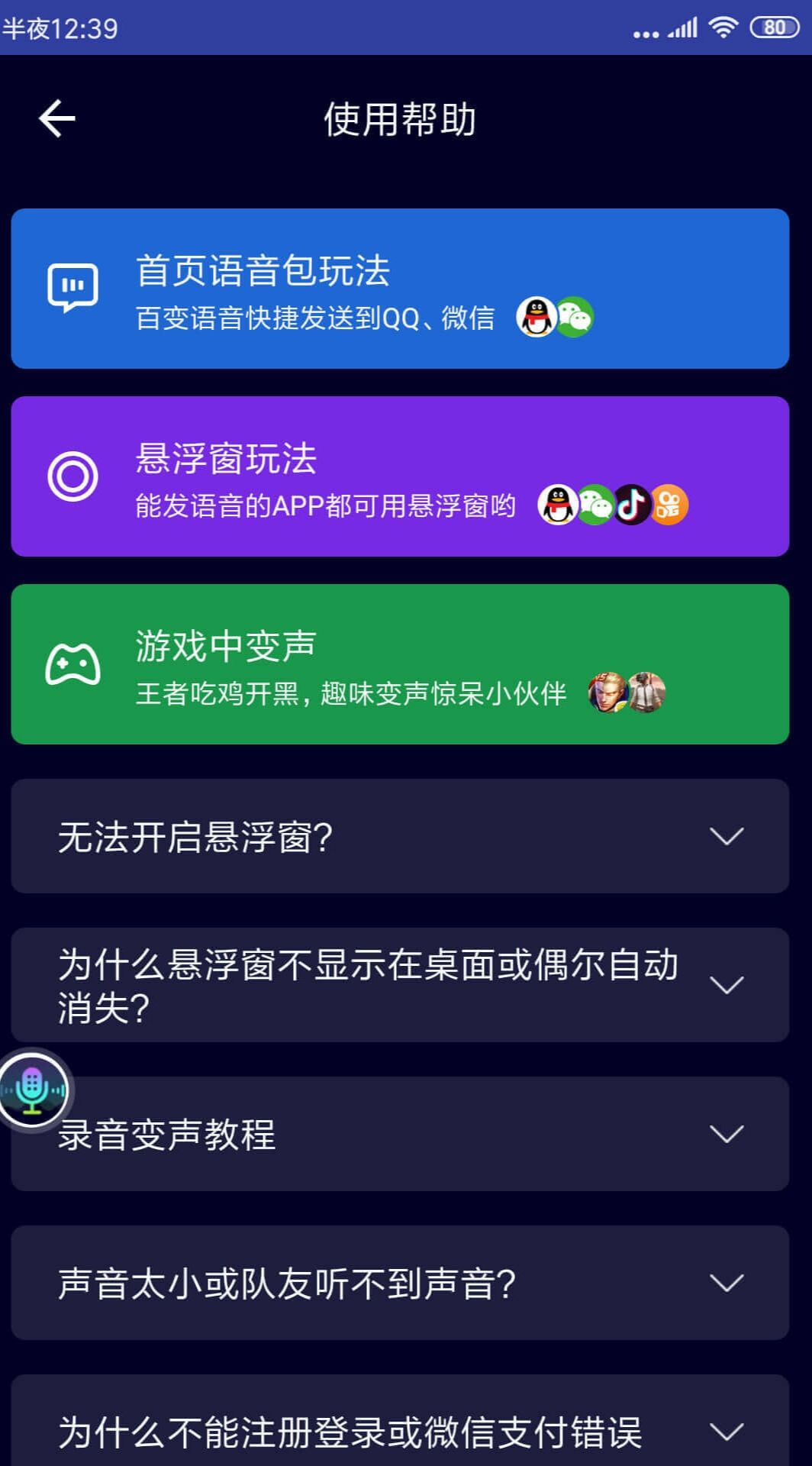
Task: Expand the 声音太小或队友听不到声音? question
Action: 400,1283
